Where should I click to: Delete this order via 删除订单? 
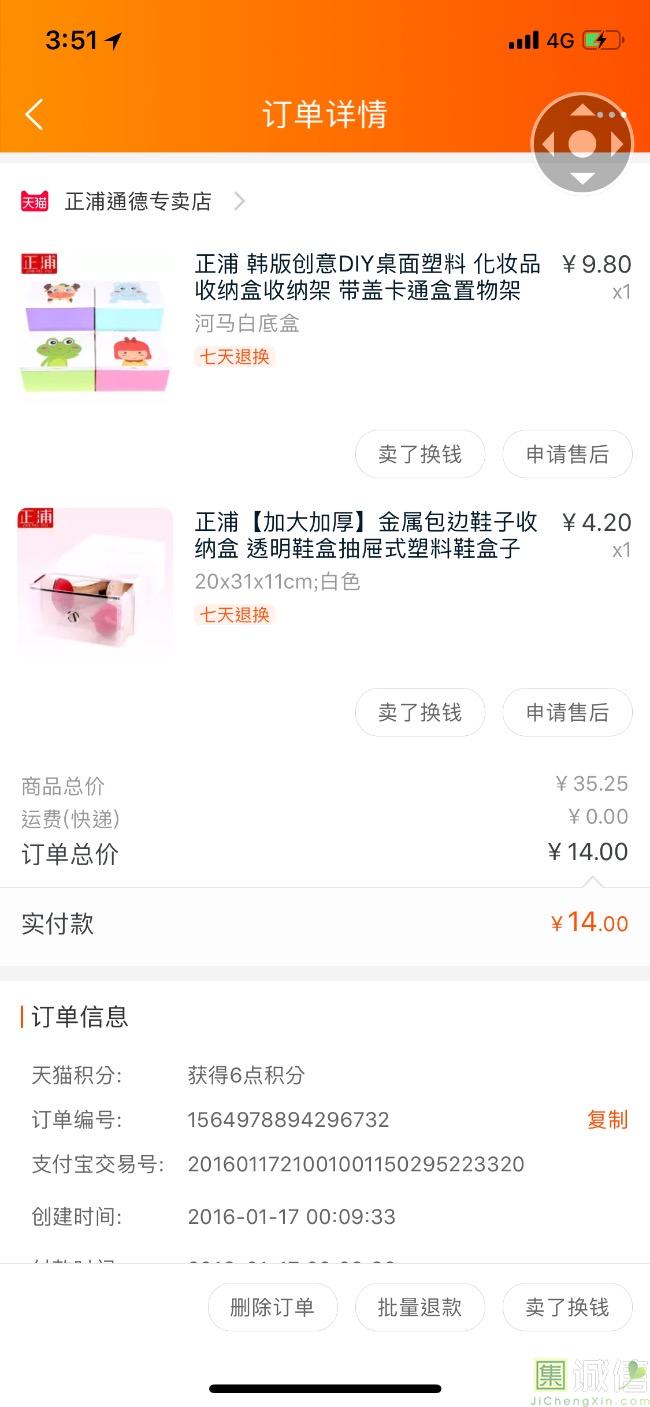272,1308
